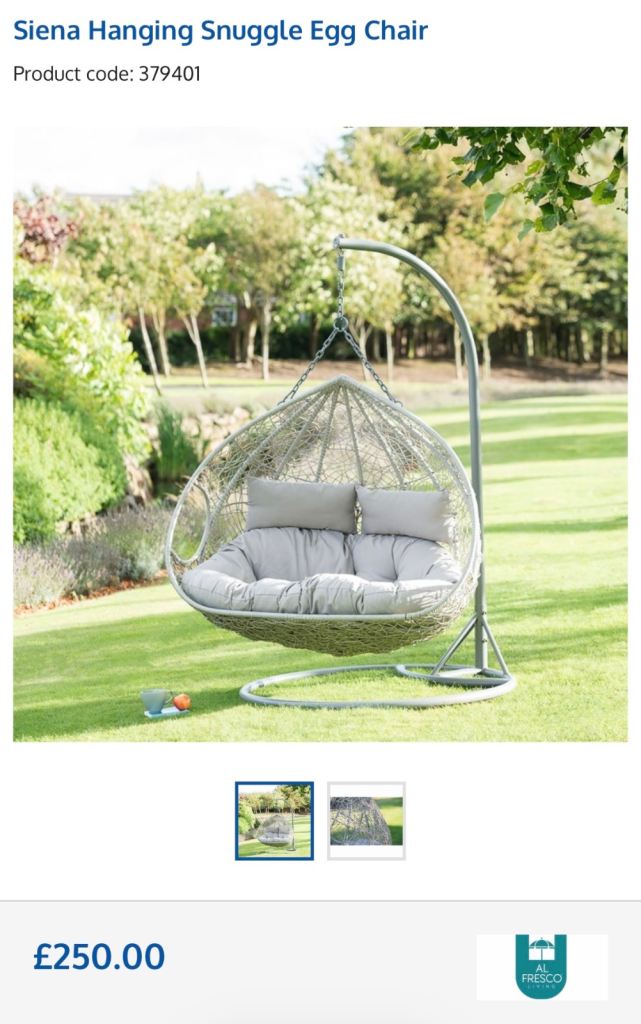Select the second close-up chair thumbnail
Viewport: 641px width, 1024px height.
(x=366, y=820)
